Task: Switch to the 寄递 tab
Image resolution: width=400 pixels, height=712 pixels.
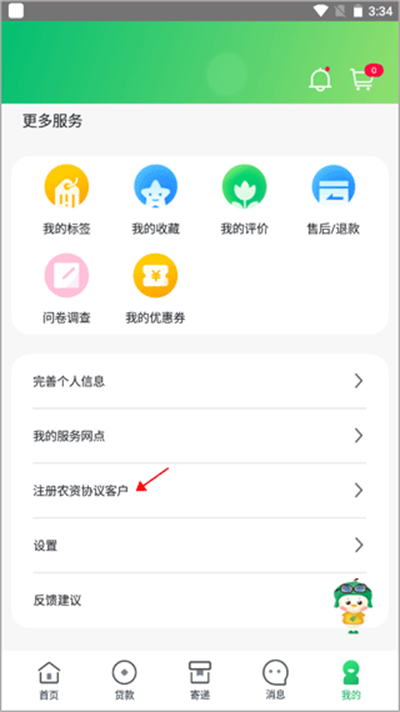Action: 200,680
